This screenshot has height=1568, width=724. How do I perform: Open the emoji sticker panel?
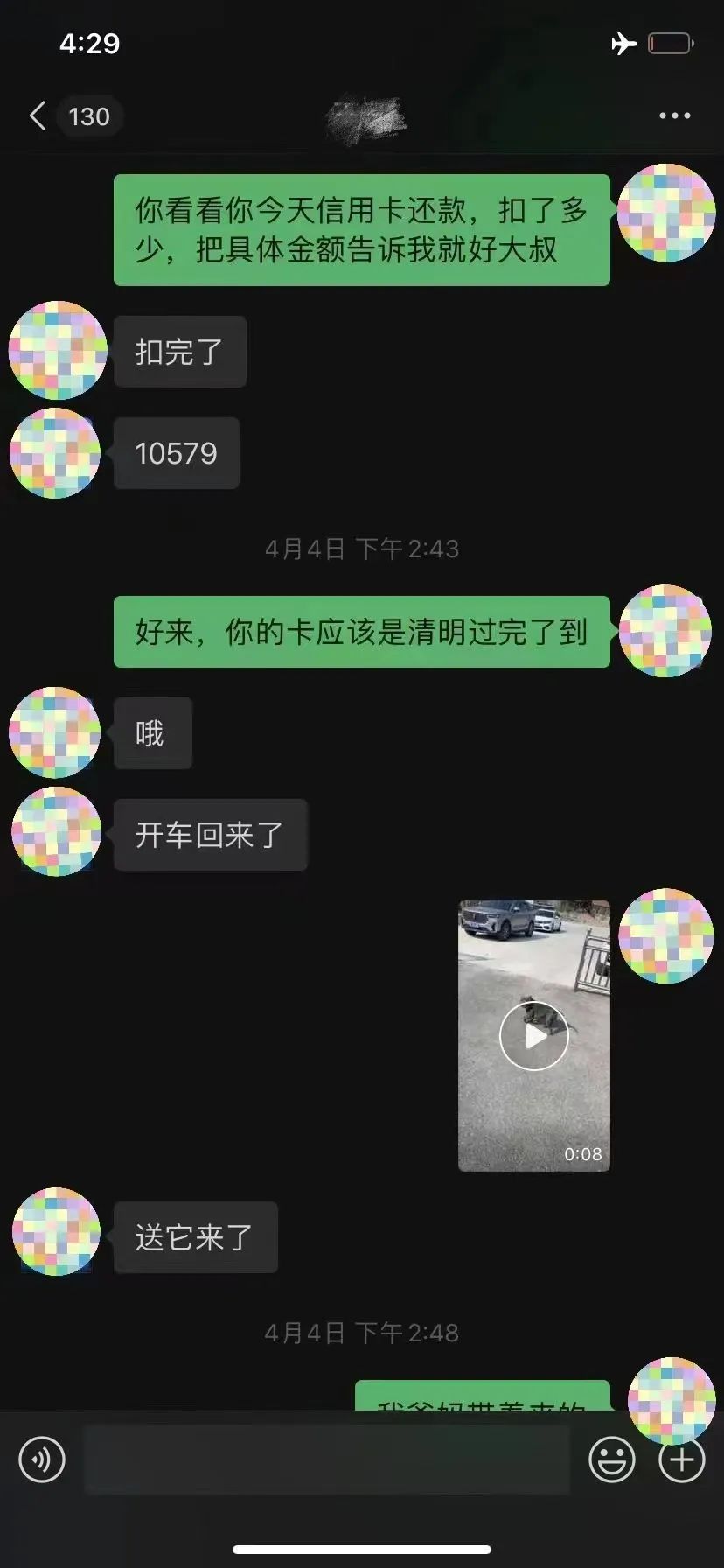(611, 1459)
